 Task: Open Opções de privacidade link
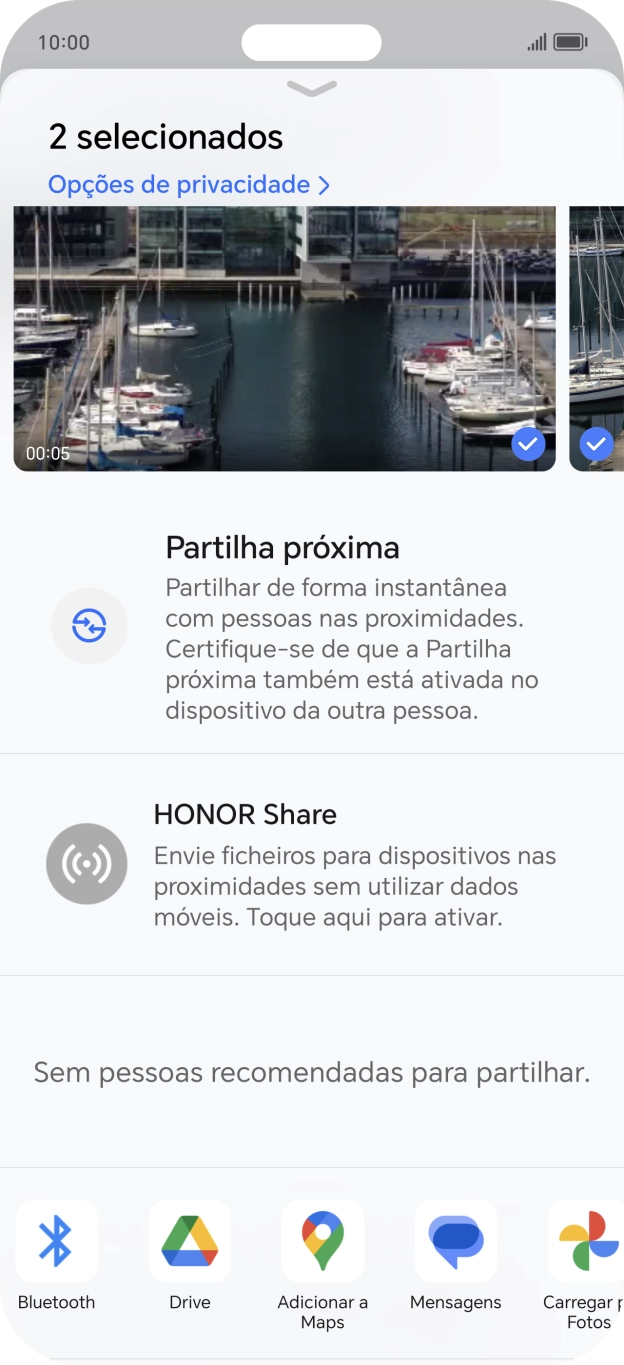[x=189, y=185]
